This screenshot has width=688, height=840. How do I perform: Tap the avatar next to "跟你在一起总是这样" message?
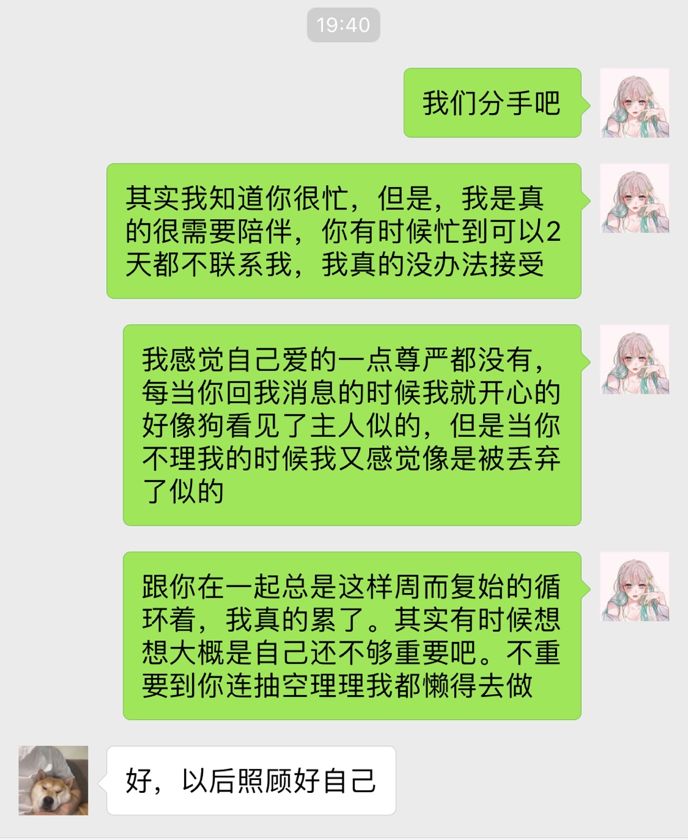tap(634, 586)
